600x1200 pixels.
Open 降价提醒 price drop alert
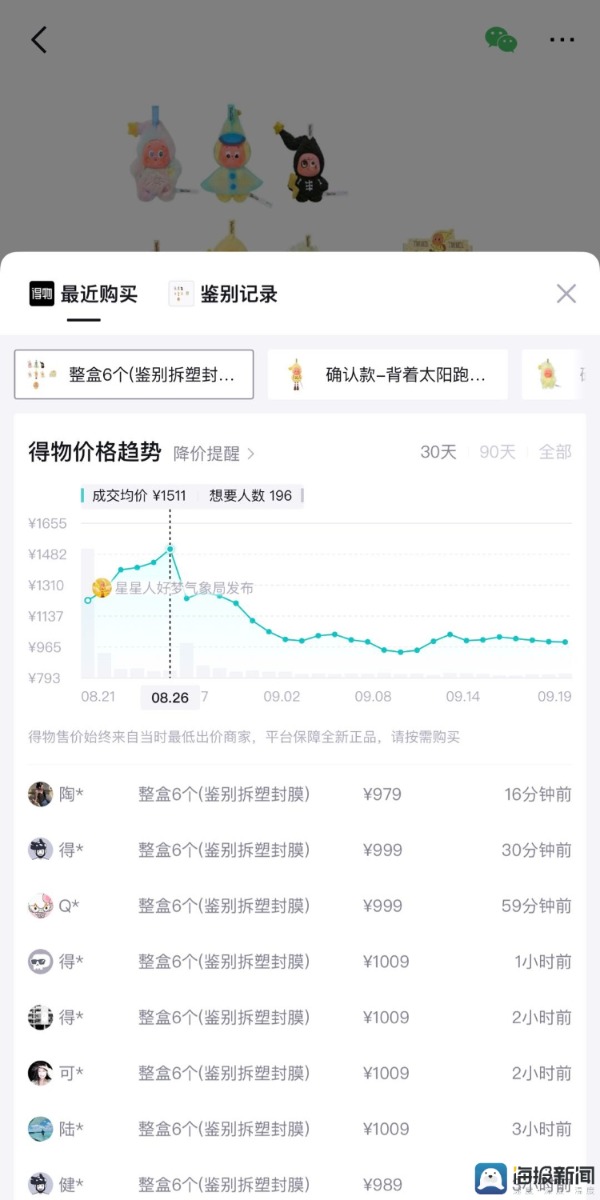214,453
